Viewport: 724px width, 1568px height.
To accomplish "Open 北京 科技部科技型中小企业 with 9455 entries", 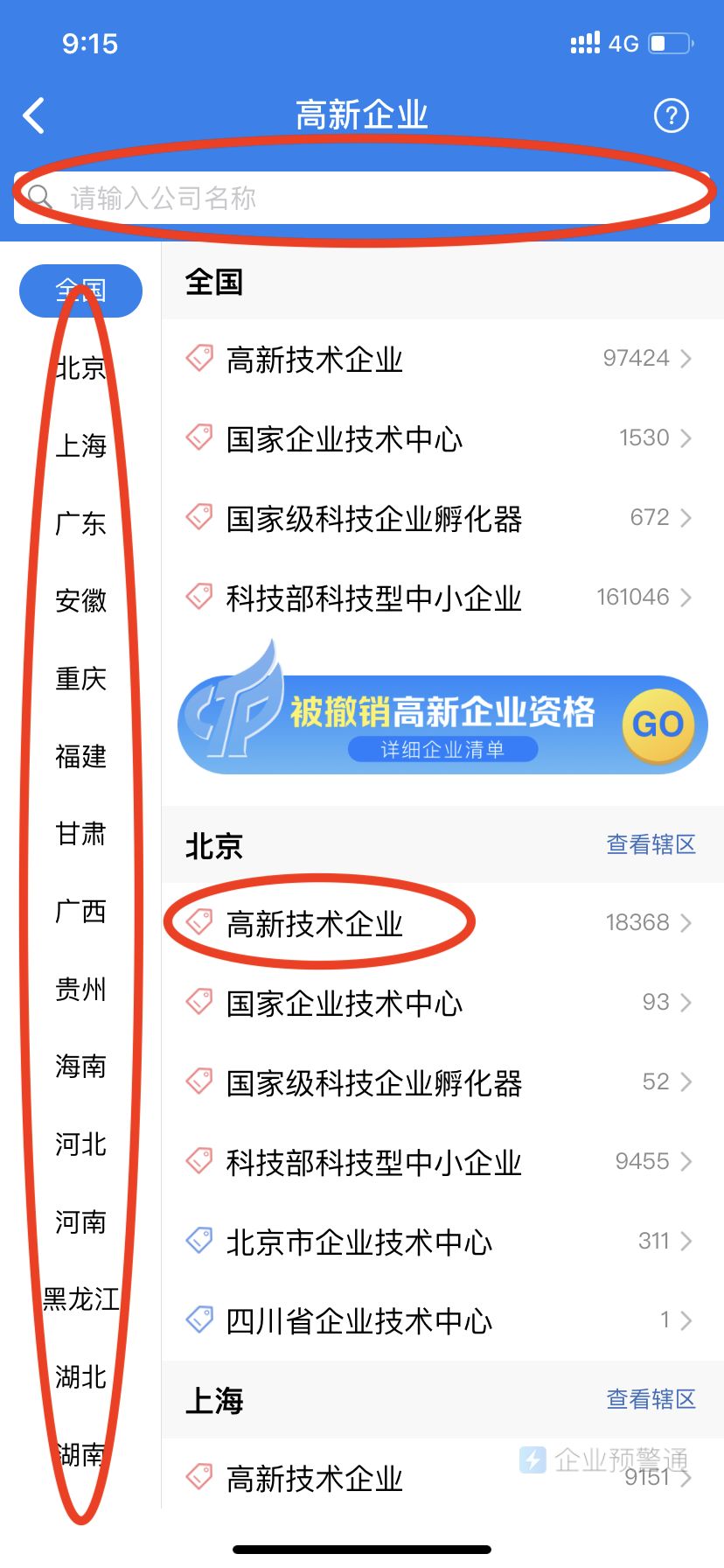I will pos(437,1163).
